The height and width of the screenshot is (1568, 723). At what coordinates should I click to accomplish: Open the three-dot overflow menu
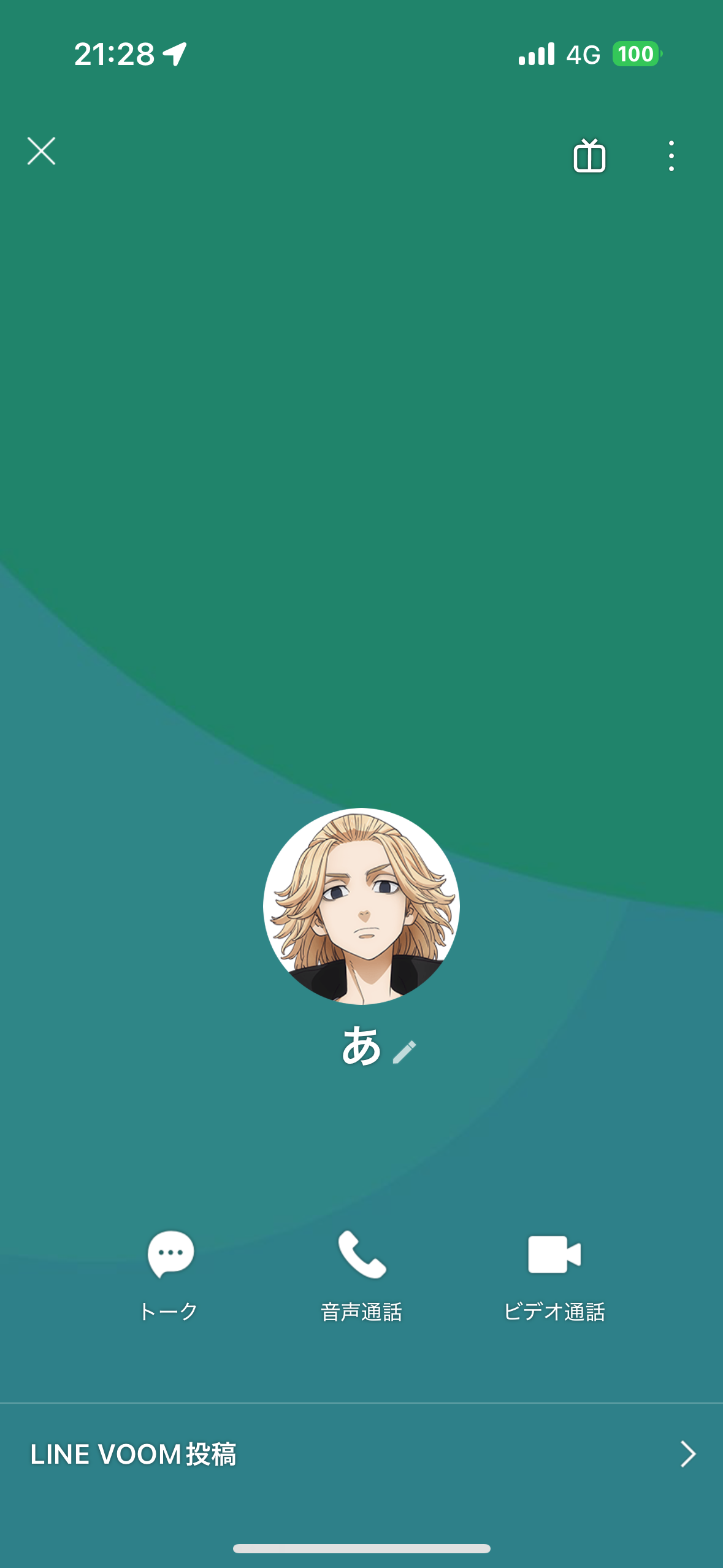(x=671, y=156)
